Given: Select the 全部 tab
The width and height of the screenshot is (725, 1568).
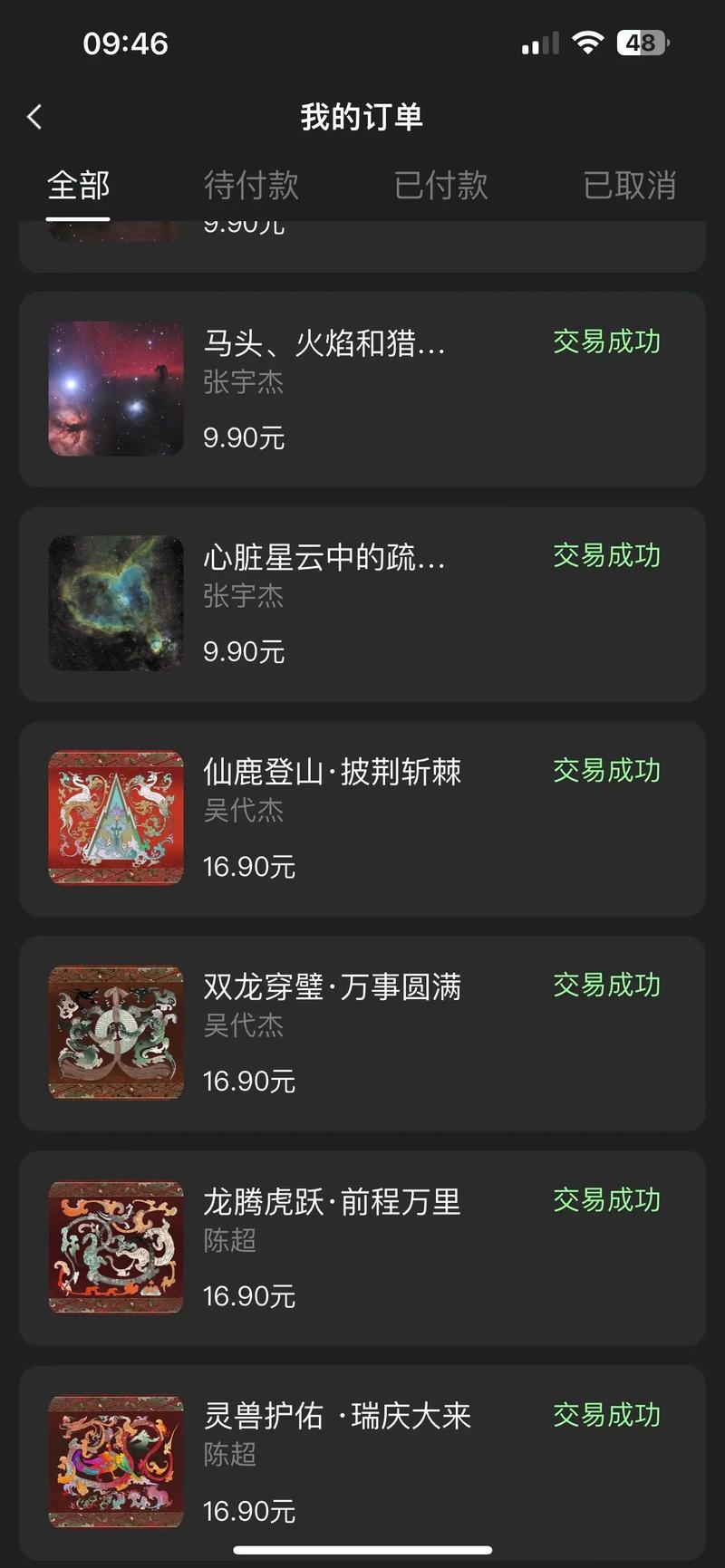Looking at the screenshot, I should click(79, 186).
